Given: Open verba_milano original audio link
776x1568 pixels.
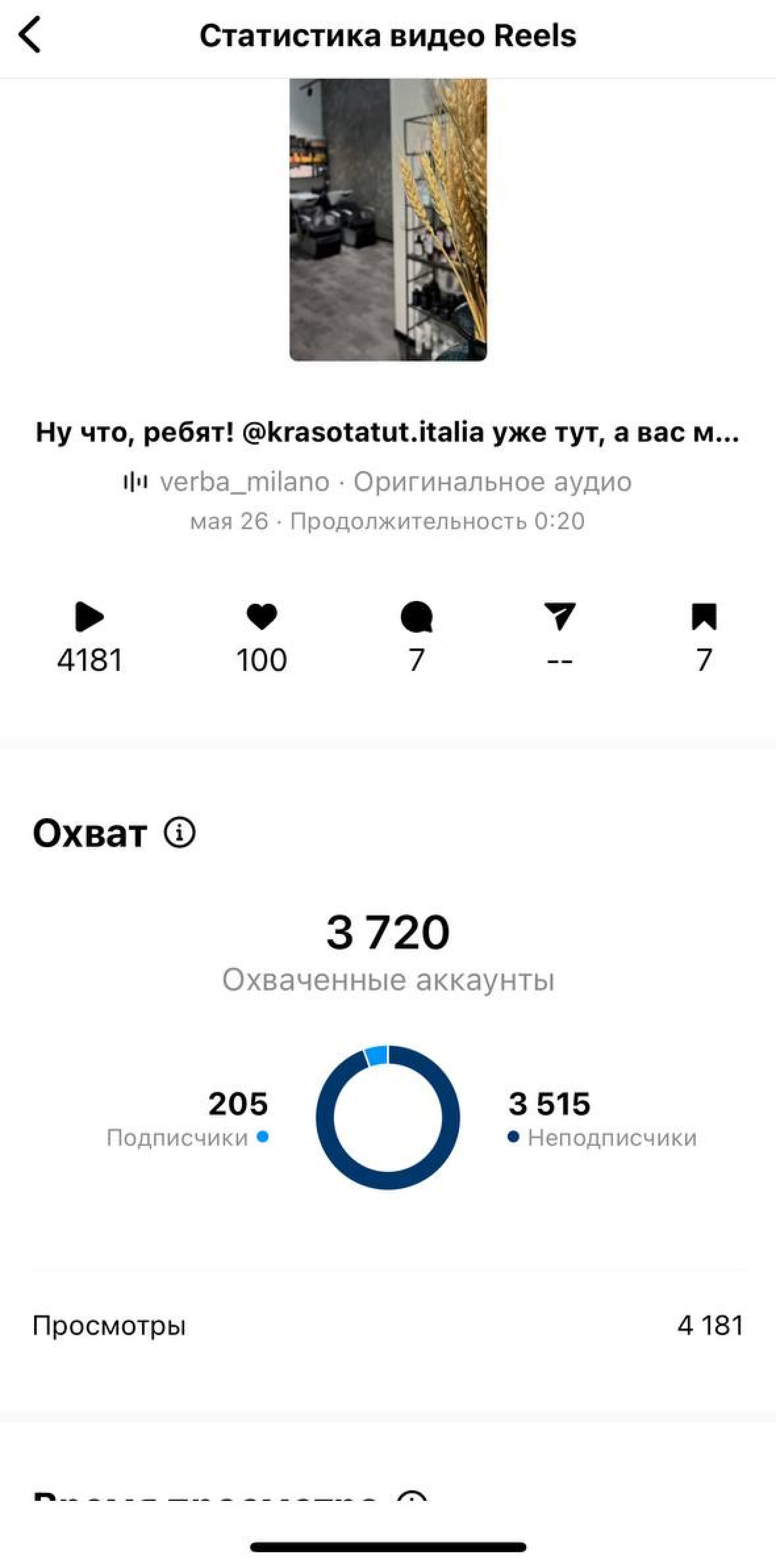Looking at the screenshot, I should click(x=377, y=482).
